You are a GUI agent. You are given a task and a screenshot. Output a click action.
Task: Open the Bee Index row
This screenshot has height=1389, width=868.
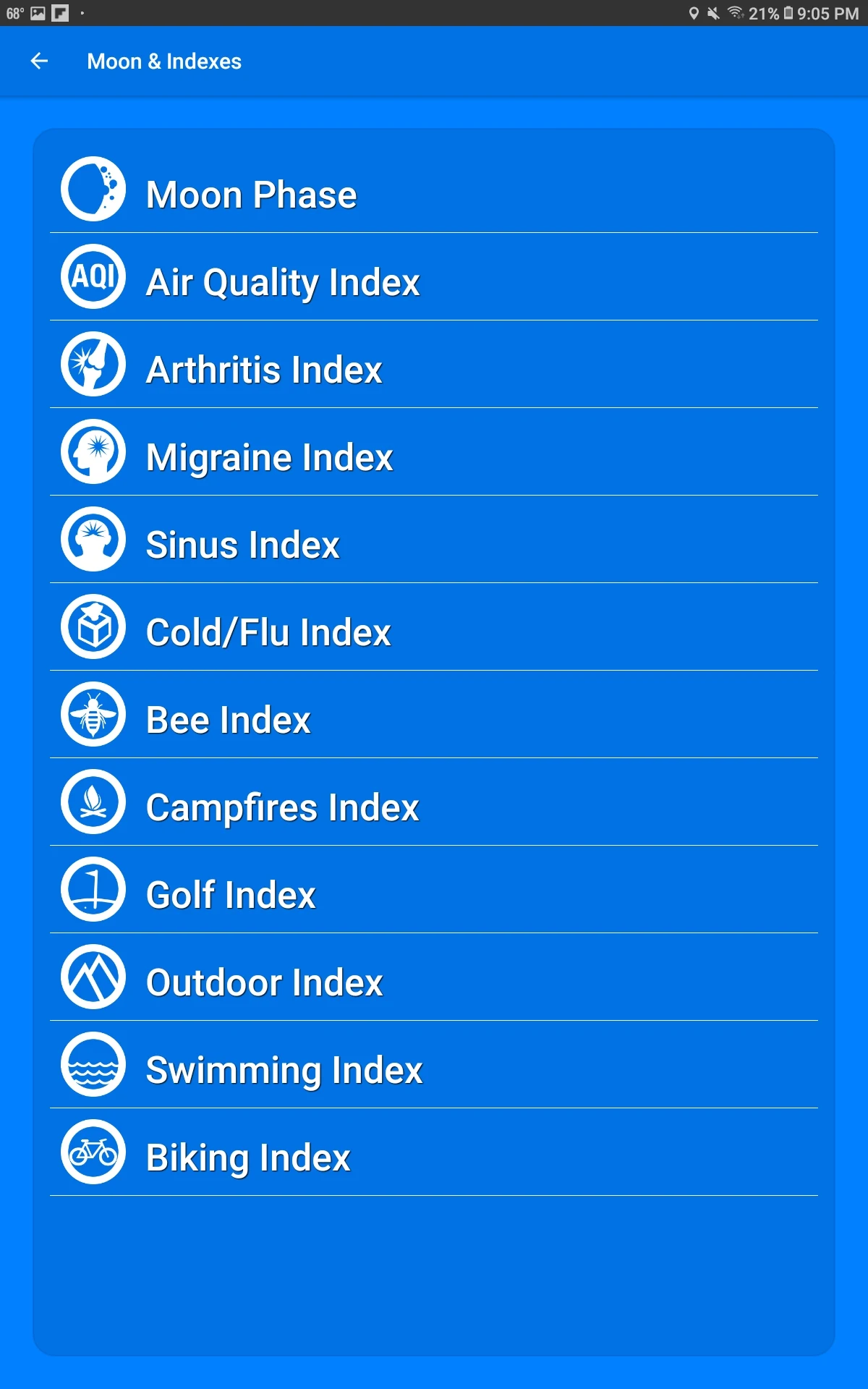(x=434, y=715)
